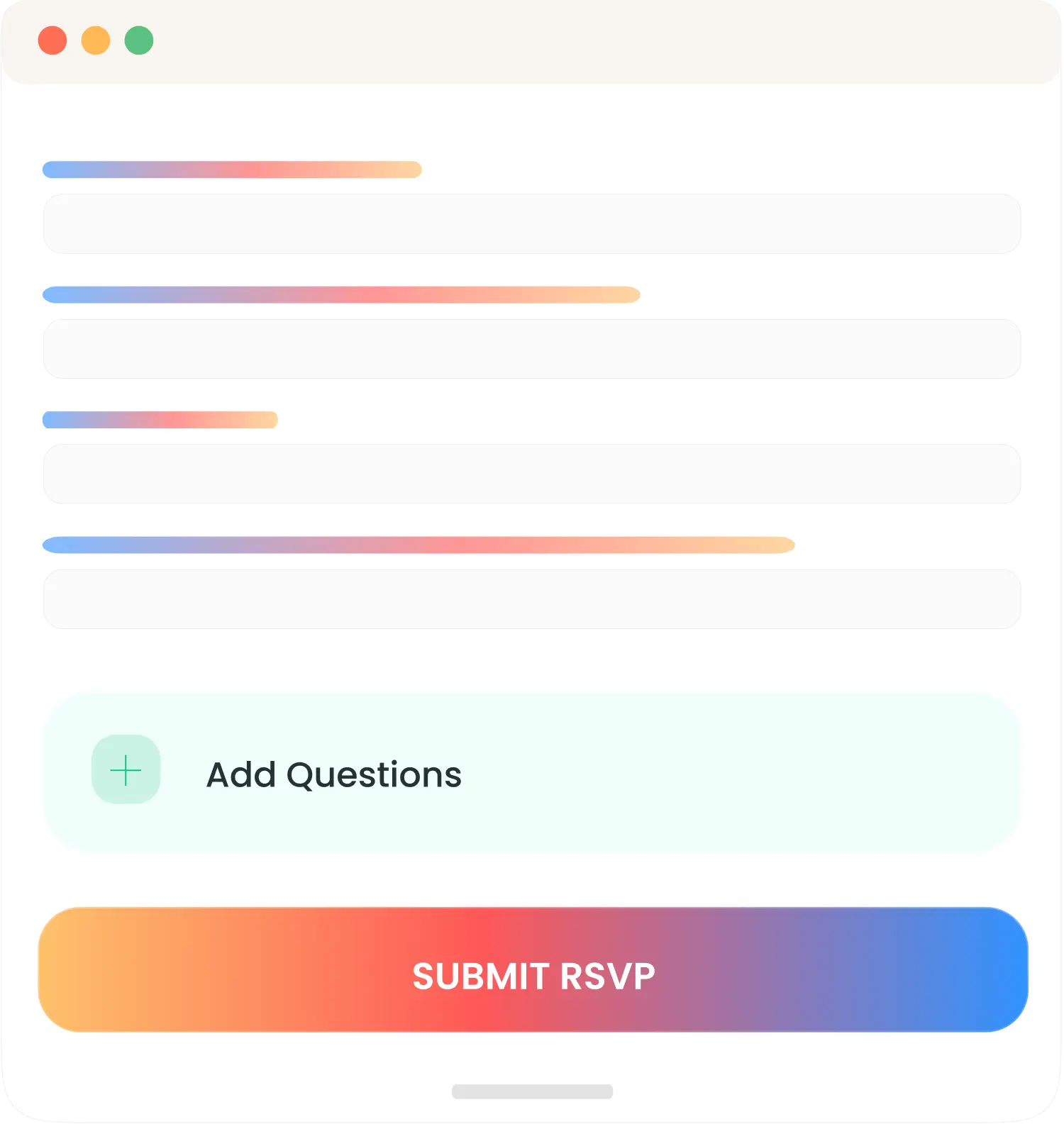
Task: Click inside the second input field
Action: 532,348
